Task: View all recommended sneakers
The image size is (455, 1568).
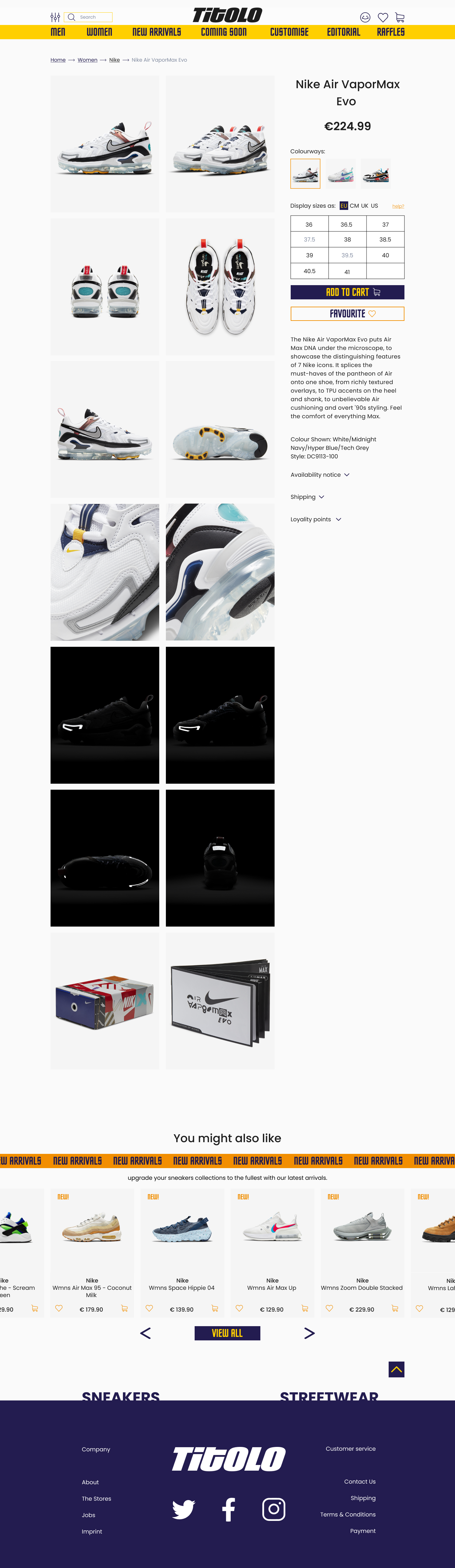Action: point(227,1333)
